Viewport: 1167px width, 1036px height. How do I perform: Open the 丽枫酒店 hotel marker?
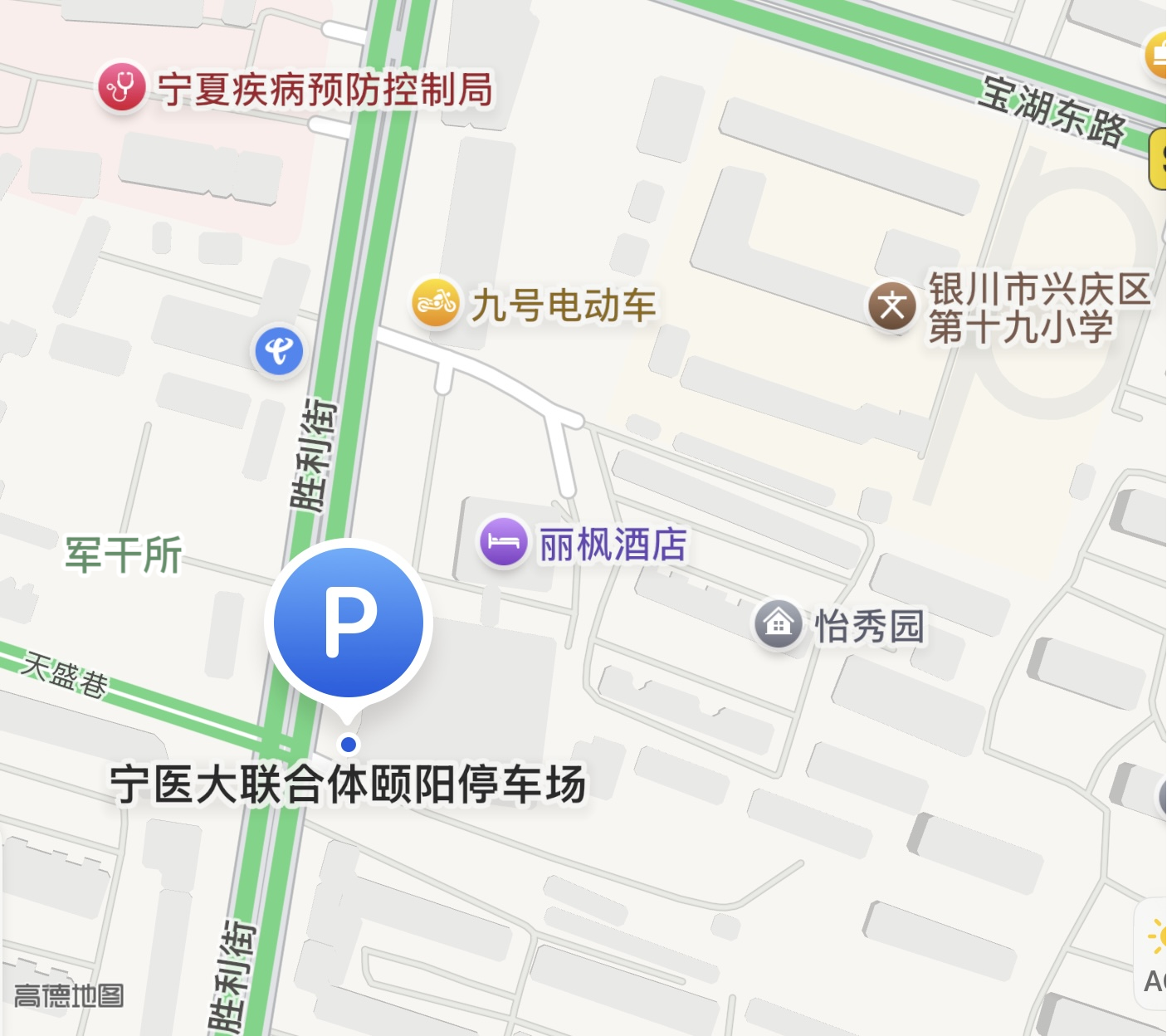[x=504, y=541]
